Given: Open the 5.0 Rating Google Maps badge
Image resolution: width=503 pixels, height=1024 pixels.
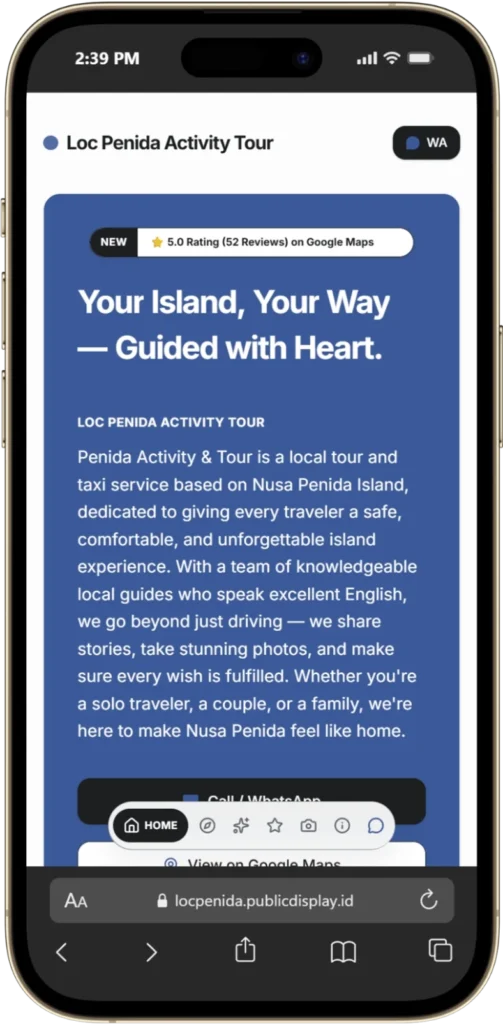Looking at the screenshot, I should pyautogui.click(x=252, y=242).
